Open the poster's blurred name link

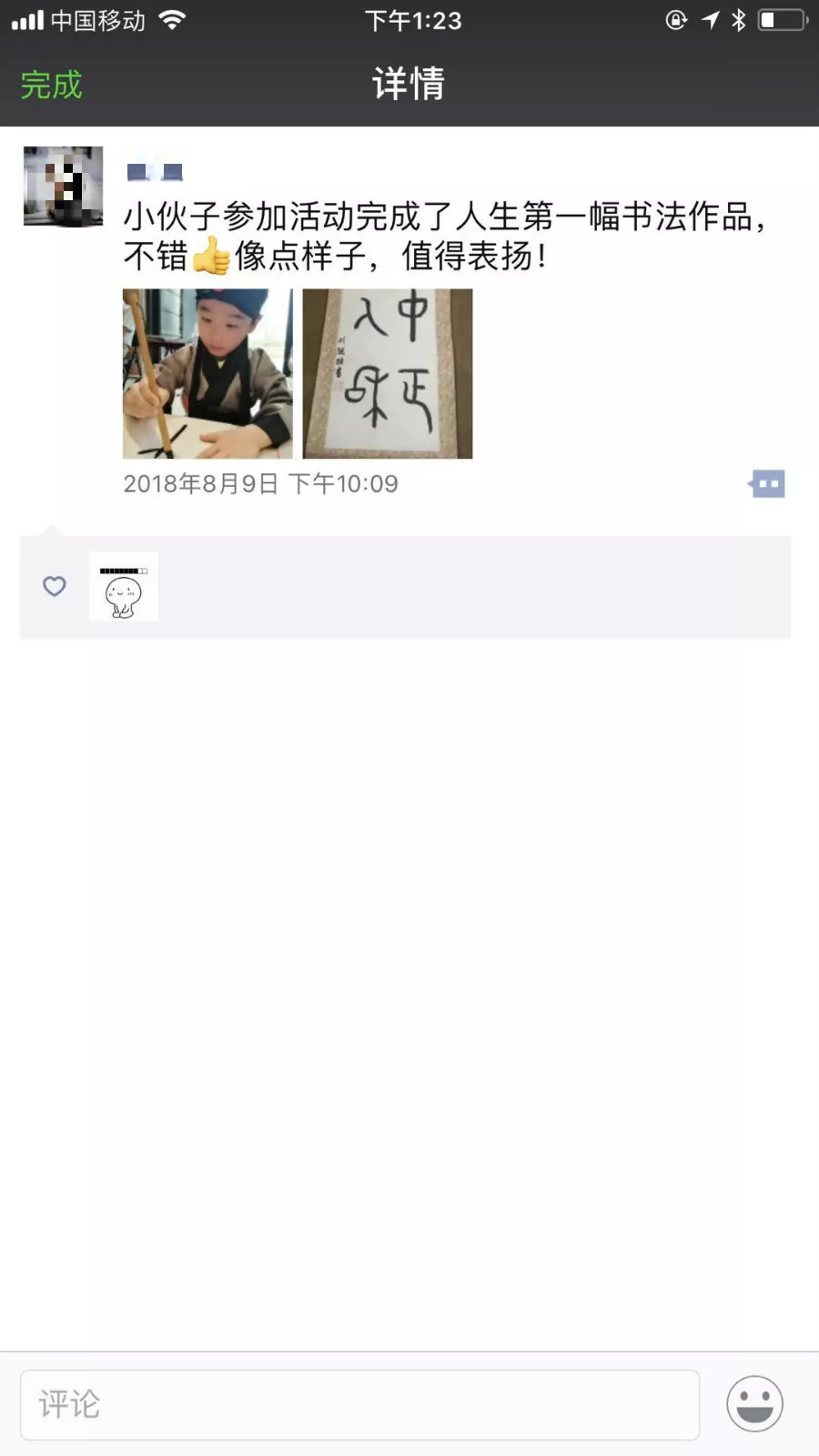pyautogui.click(x=155, y=171)
